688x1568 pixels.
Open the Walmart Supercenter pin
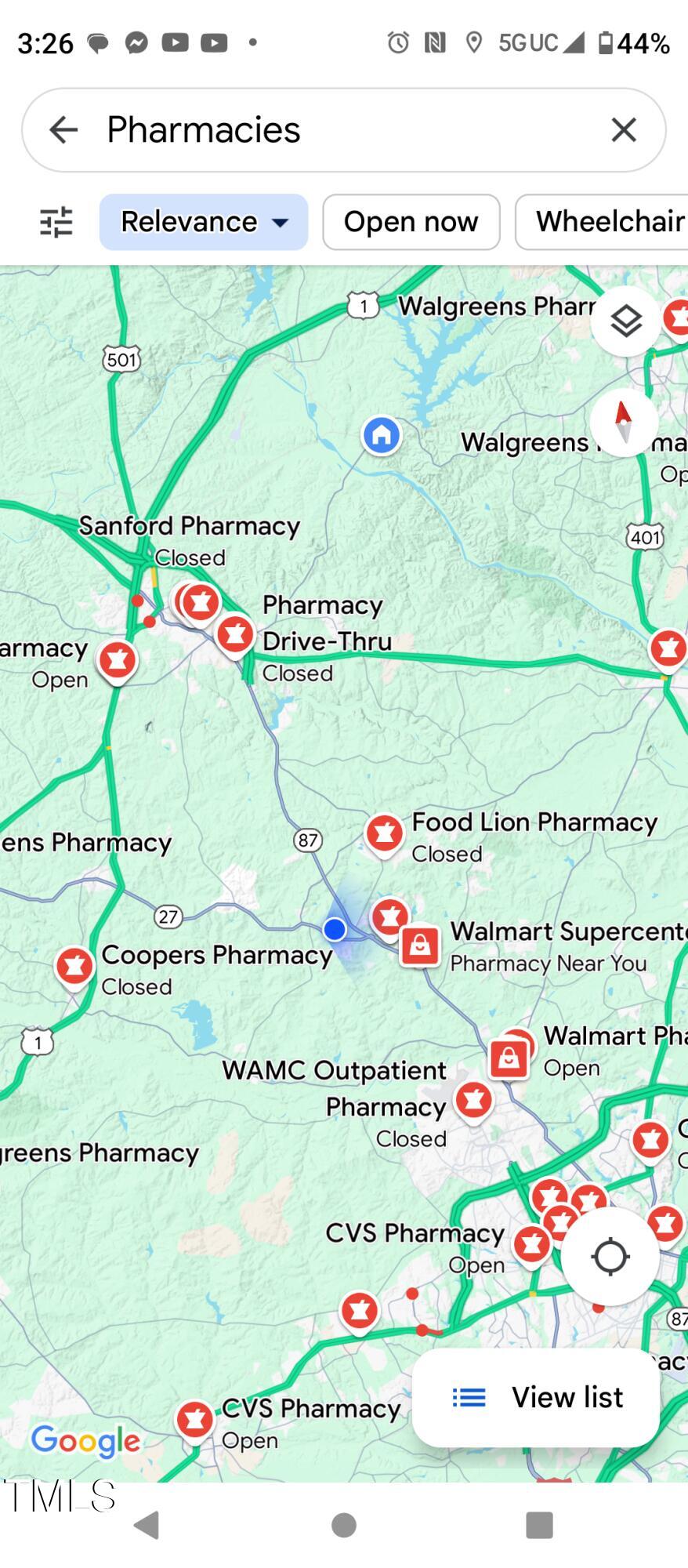[x=420, y=945]
